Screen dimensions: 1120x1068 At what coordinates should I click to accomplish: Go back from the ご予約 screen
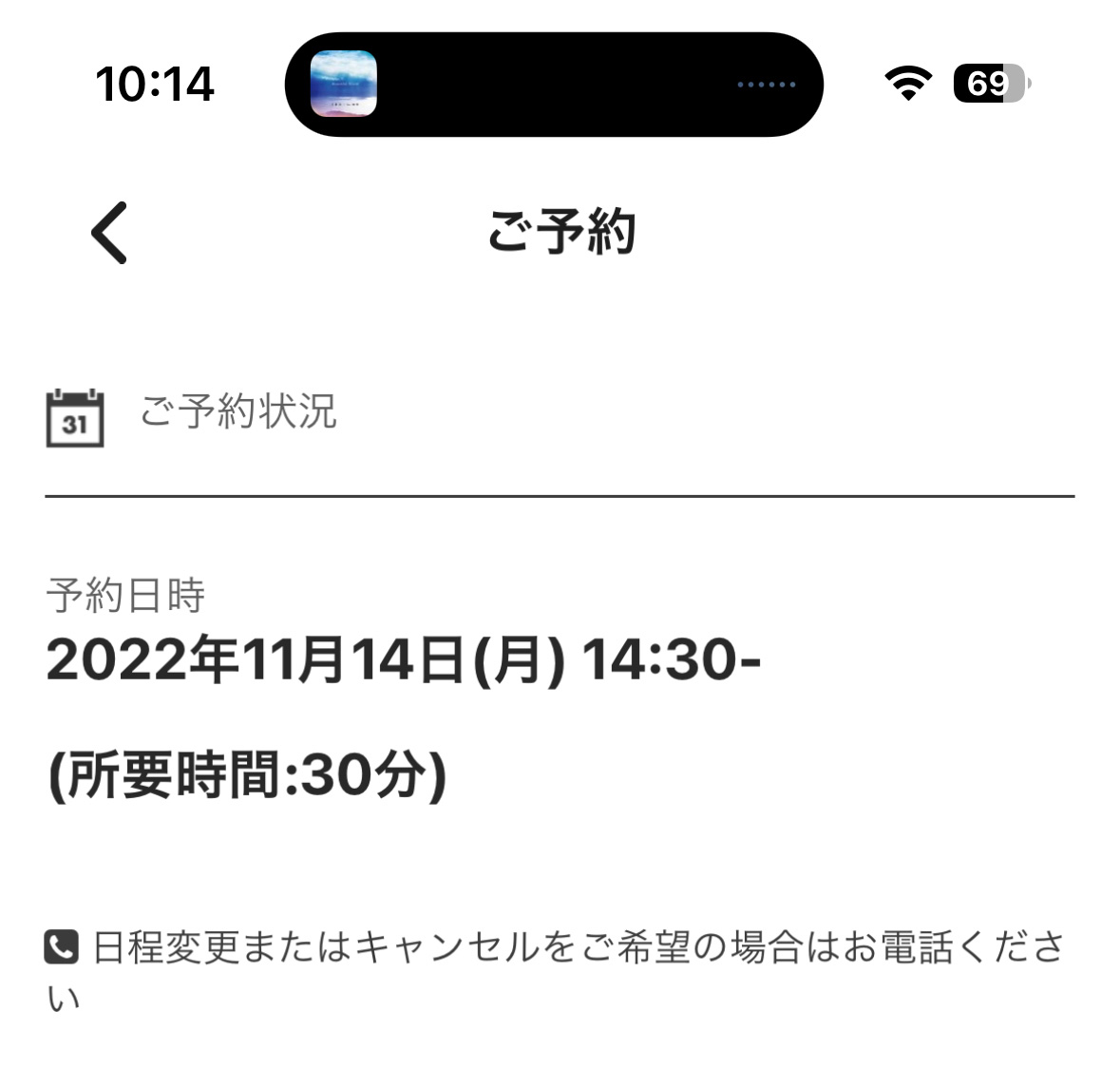pos(109,233)
